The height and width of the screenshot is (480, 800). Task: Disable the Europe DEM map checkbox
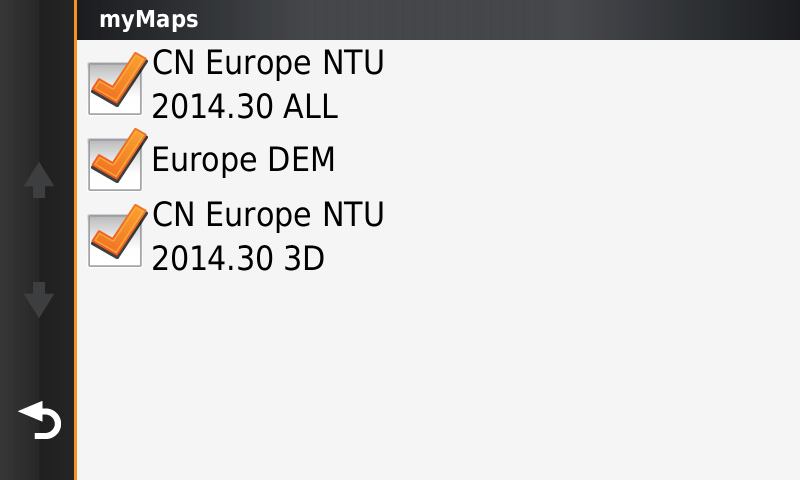pyautogui.click(x=115, y=163)
